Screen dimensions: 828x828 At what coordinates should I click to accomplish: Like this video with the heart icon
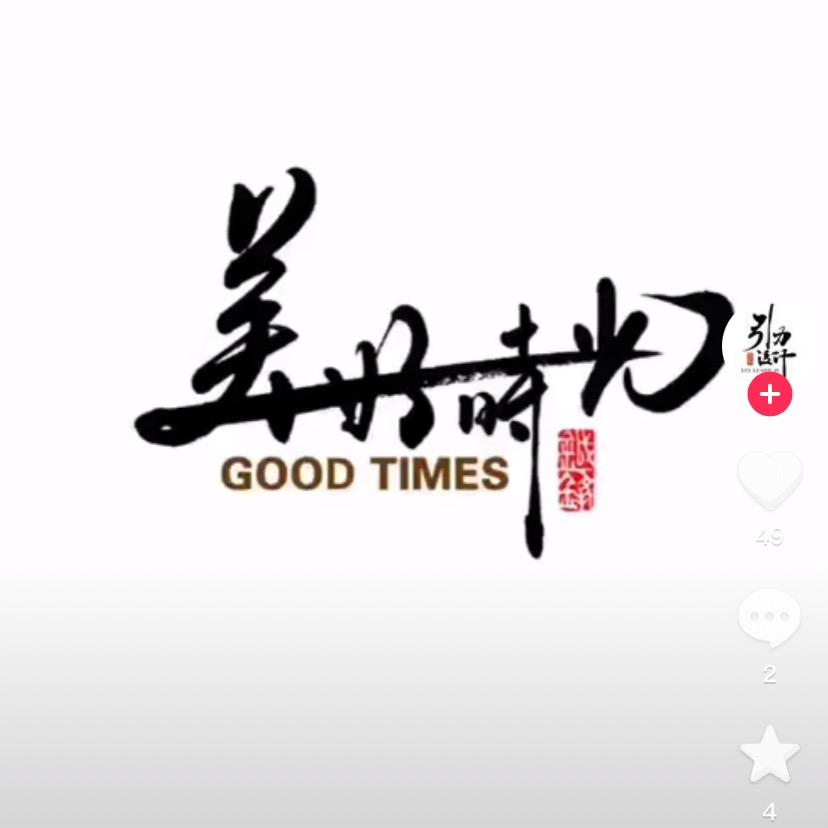click(769, 480)
